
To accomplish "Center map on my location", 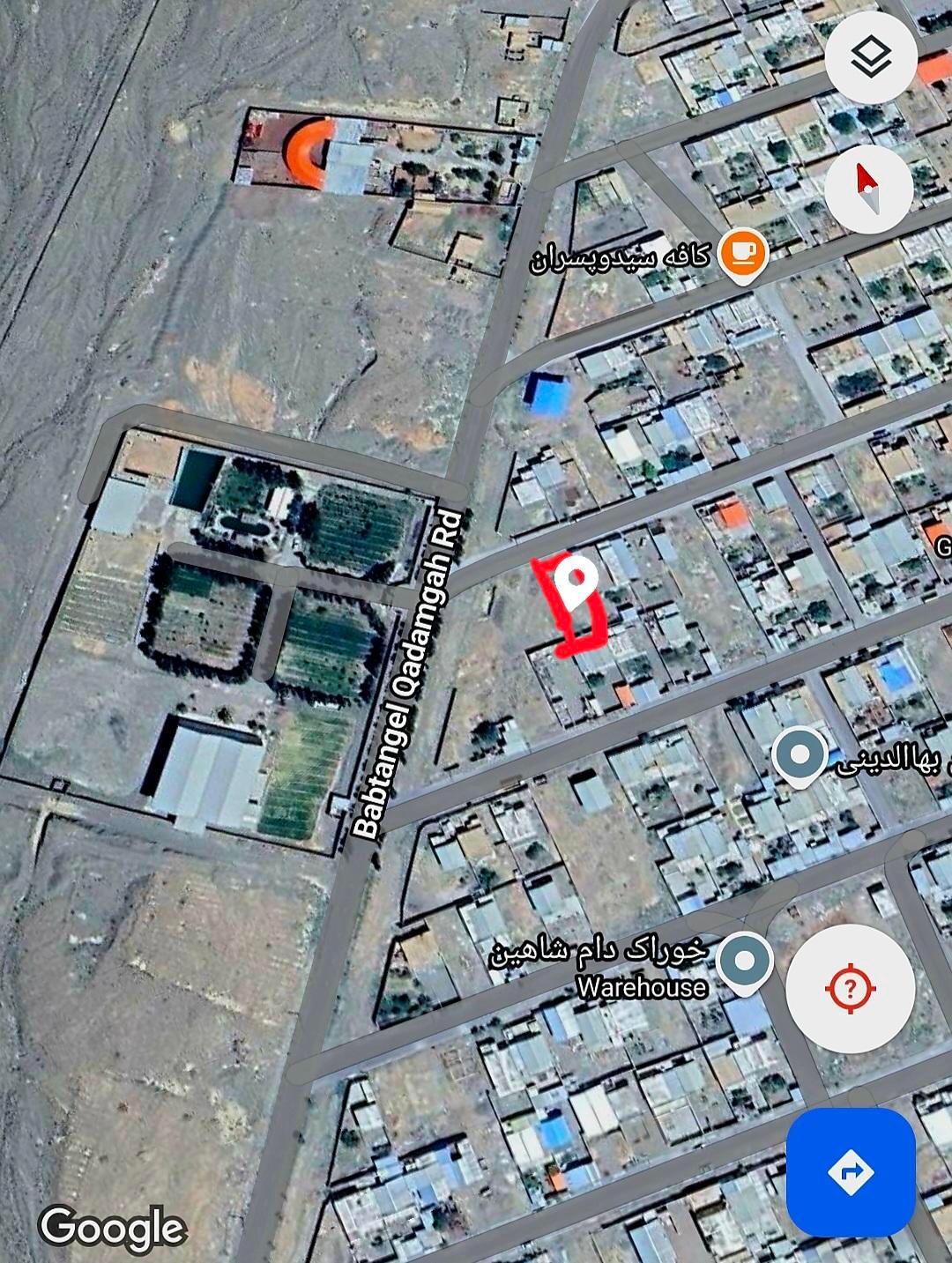I will pyautogui.click(x=850, y=987).
